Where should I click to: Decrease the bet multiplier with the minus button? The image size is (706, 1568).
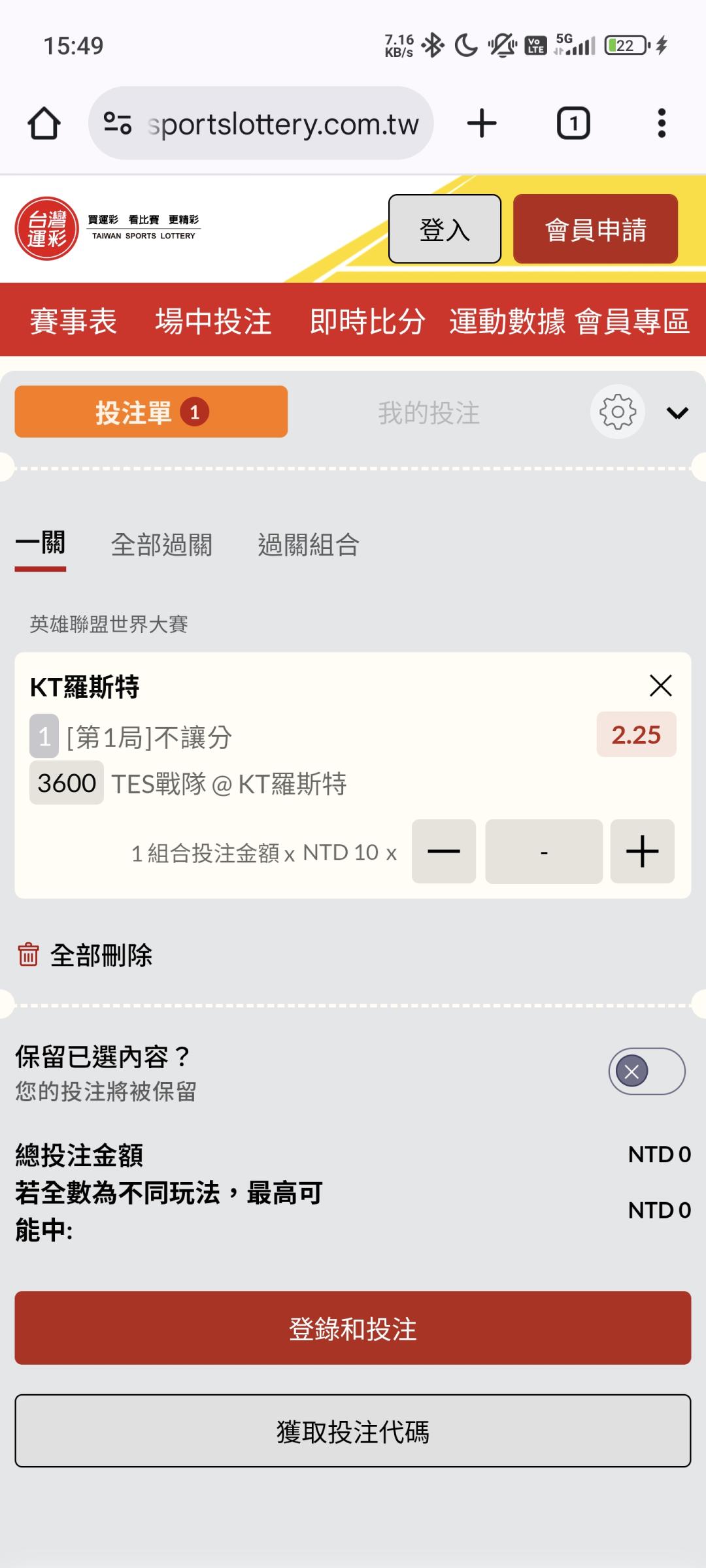point(444,851)
